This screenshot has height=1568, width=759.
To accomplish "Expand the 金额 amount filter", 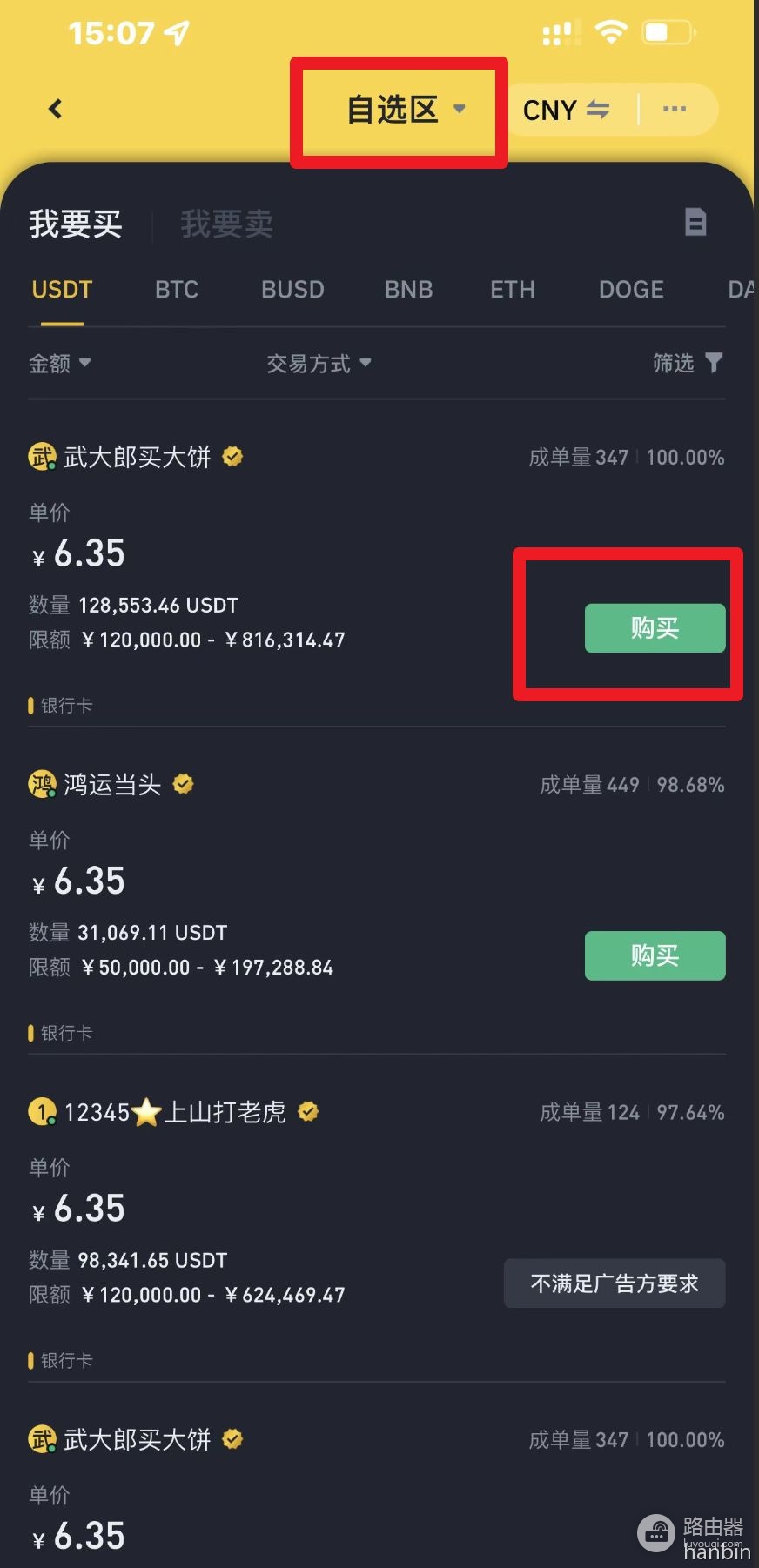I will click(60, 363).
